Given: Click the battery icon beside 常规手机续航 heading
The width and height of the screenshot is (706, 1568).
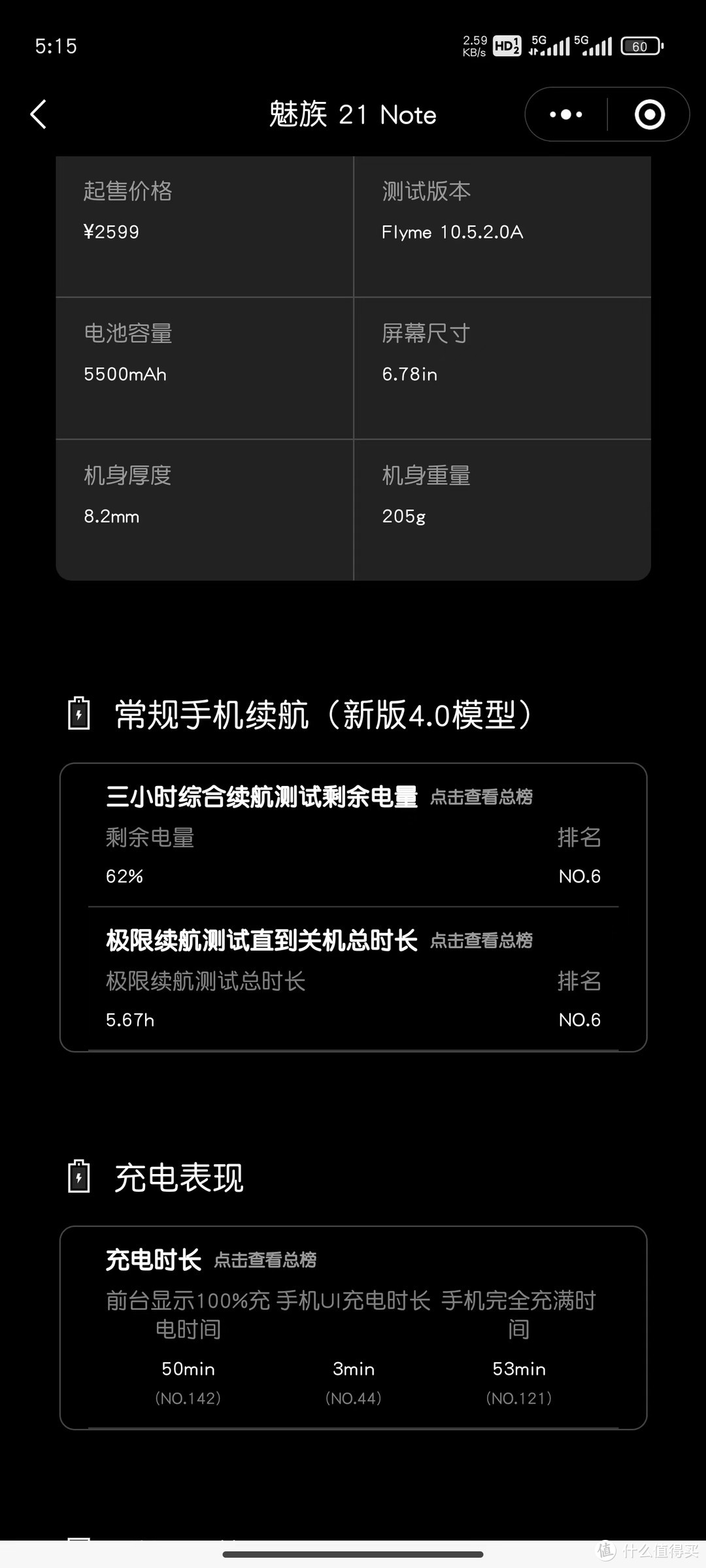Looking at the screenshot, I should [x=79, y=715].
